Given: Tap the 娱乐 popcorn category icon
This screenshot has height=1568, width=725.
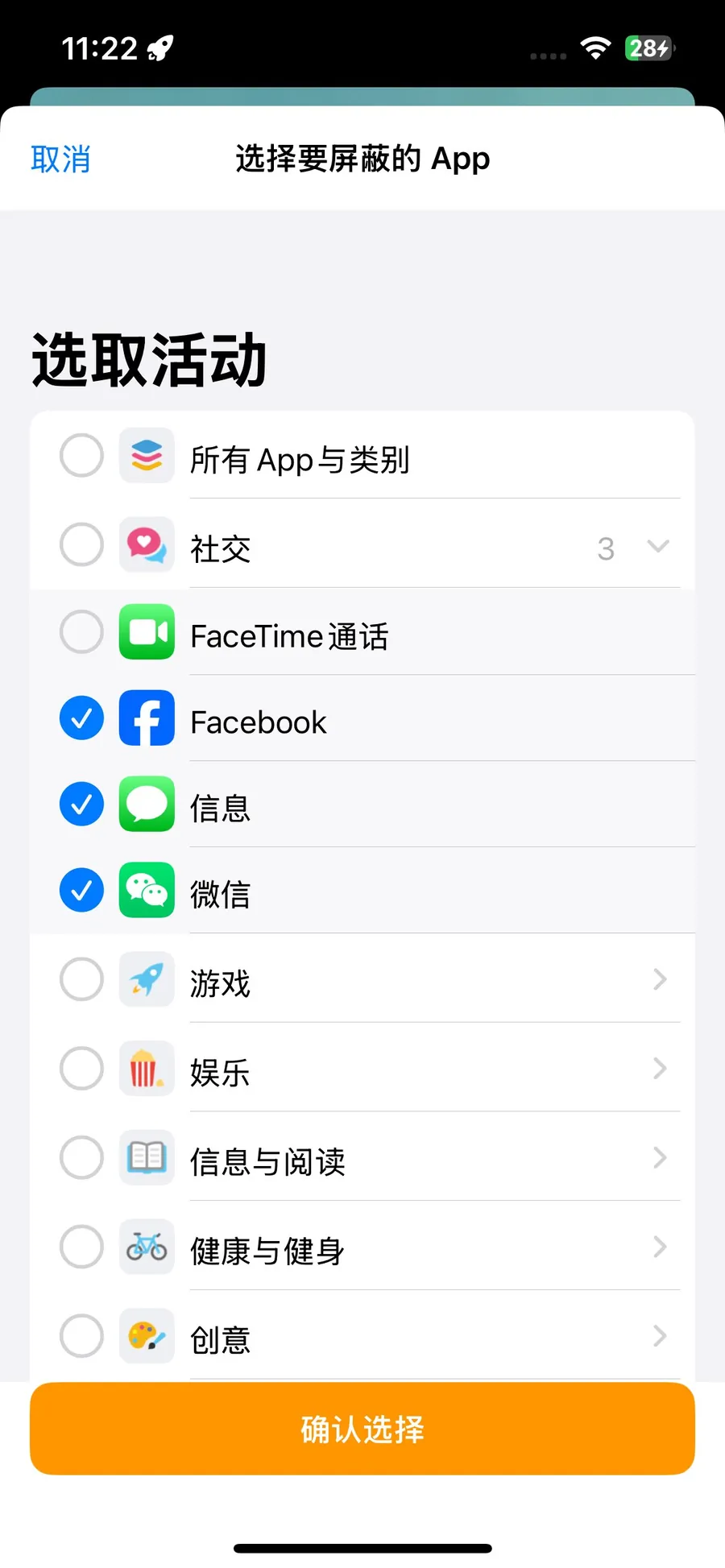Looking at the screenshot, I should [x=146, y=1069].
